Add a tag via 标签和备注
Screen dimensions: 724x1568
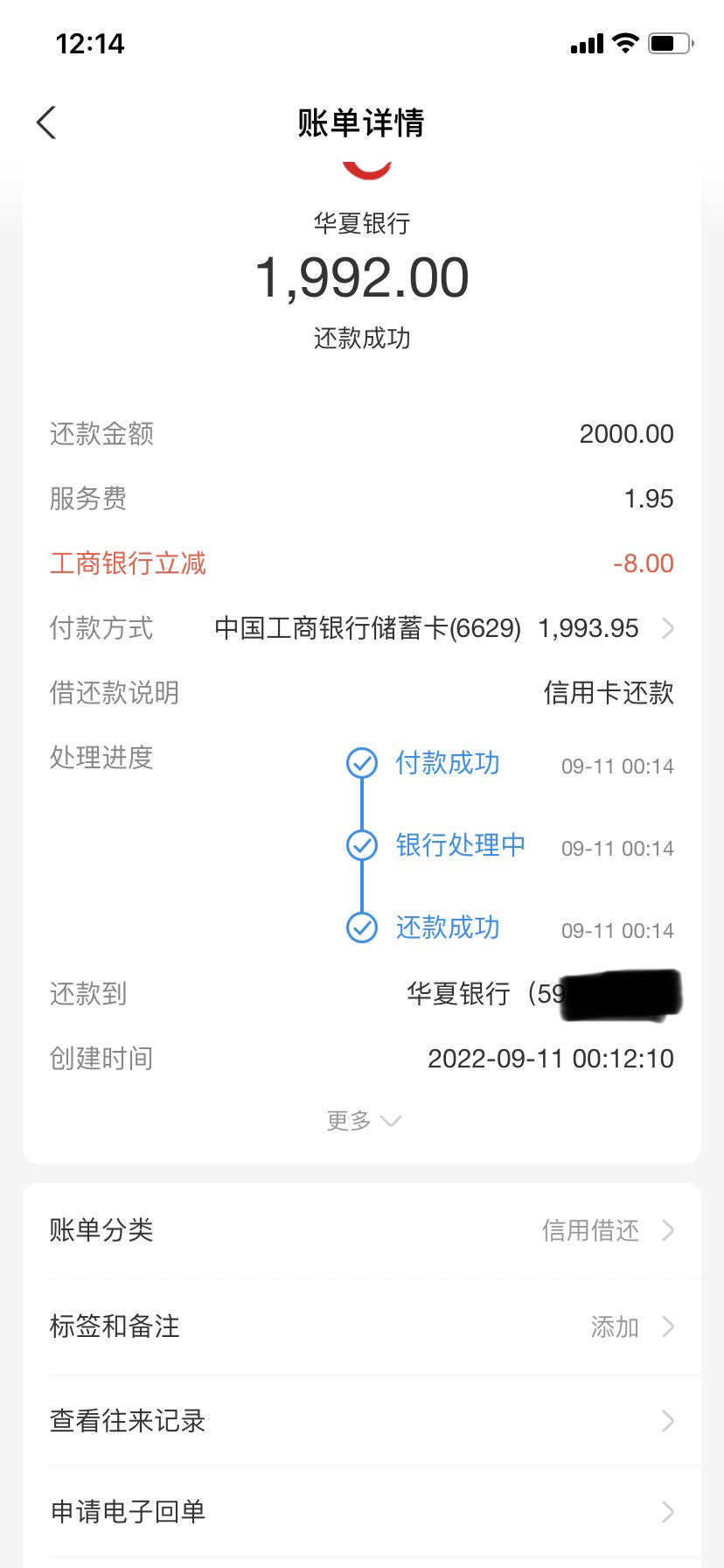(x=362, y=1326)
